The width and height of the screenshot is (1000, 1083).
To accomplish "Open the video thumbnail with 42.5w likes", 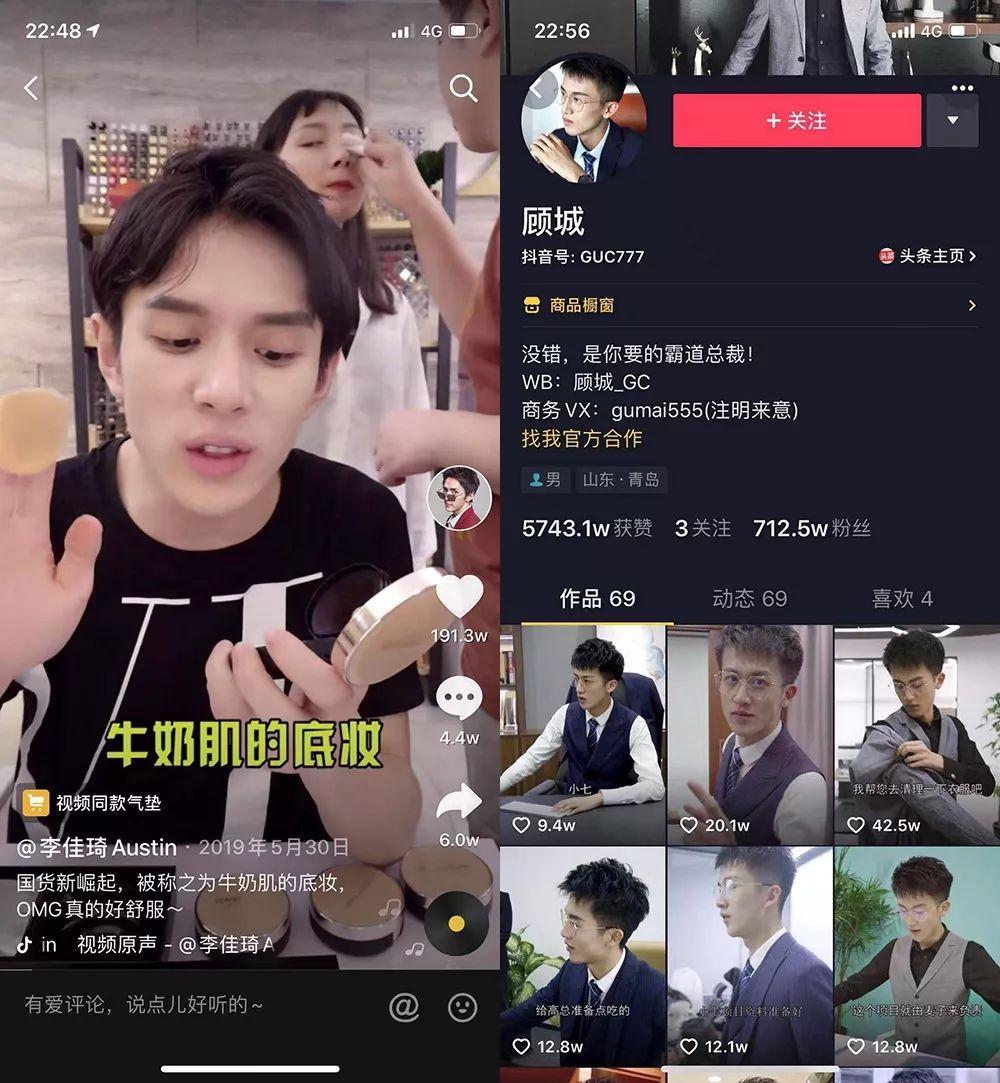I will pos(917,735).
